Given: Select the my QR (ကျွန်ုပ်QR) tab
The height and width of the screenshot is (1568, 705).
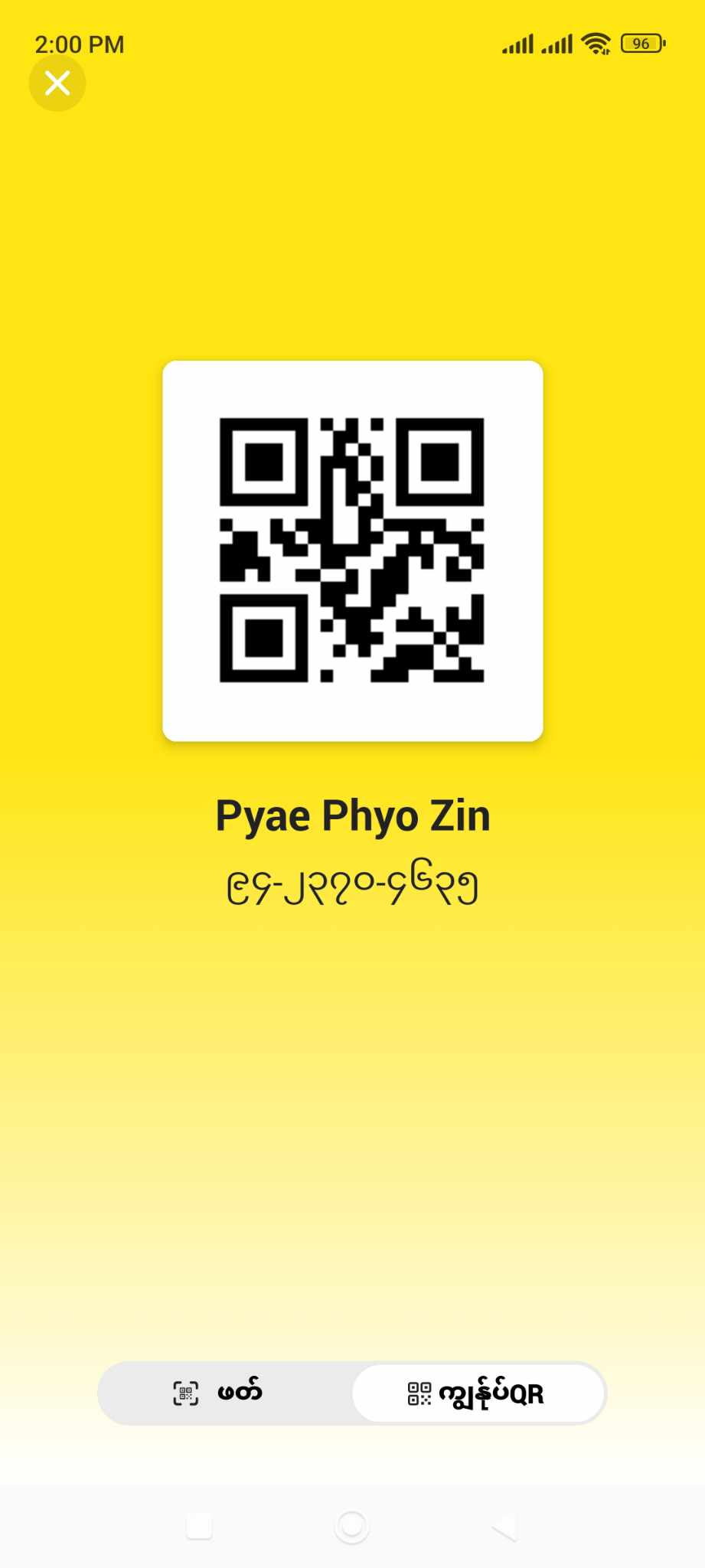Looking at the screenshot, I should [x=478, y=1393].
